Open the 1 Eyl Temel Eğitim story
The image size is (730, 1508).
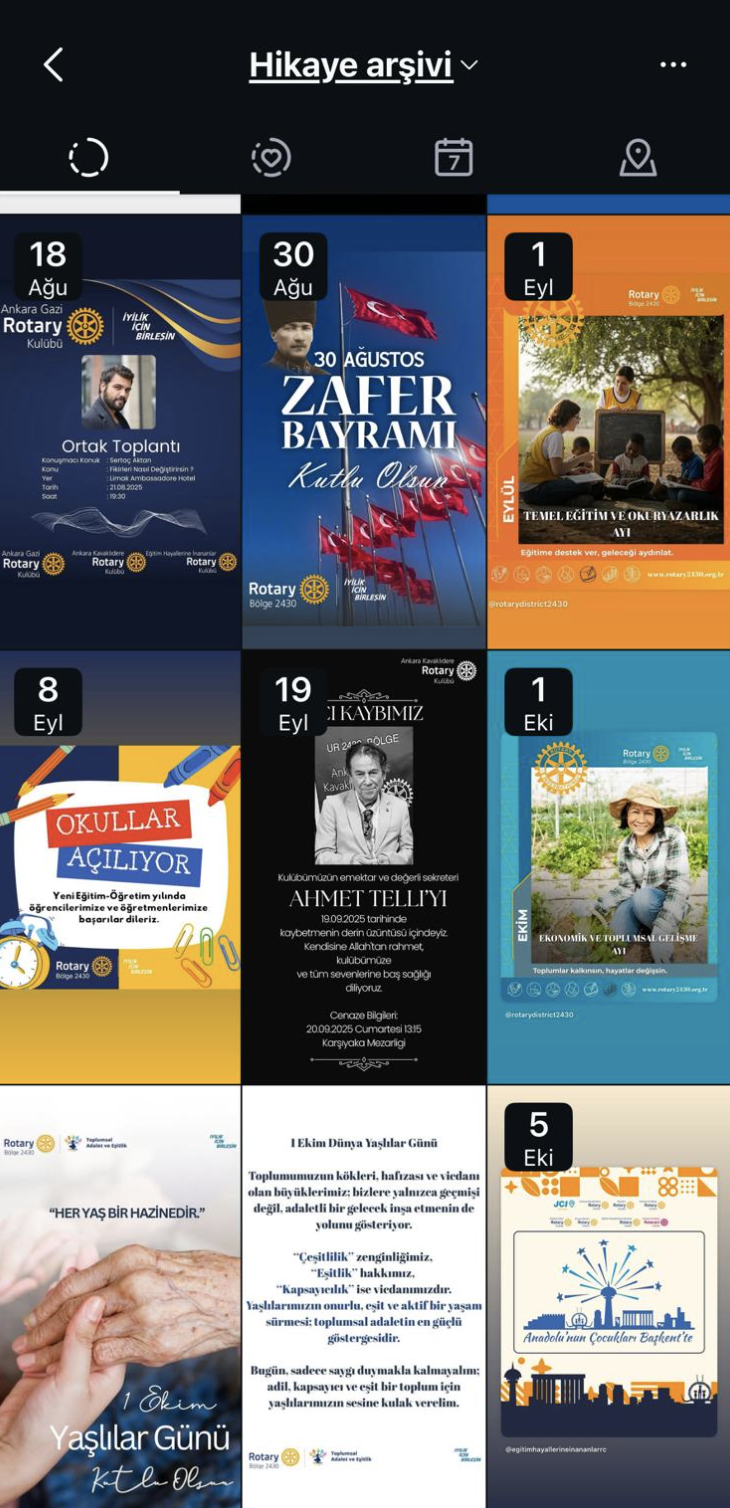point(608,430)
